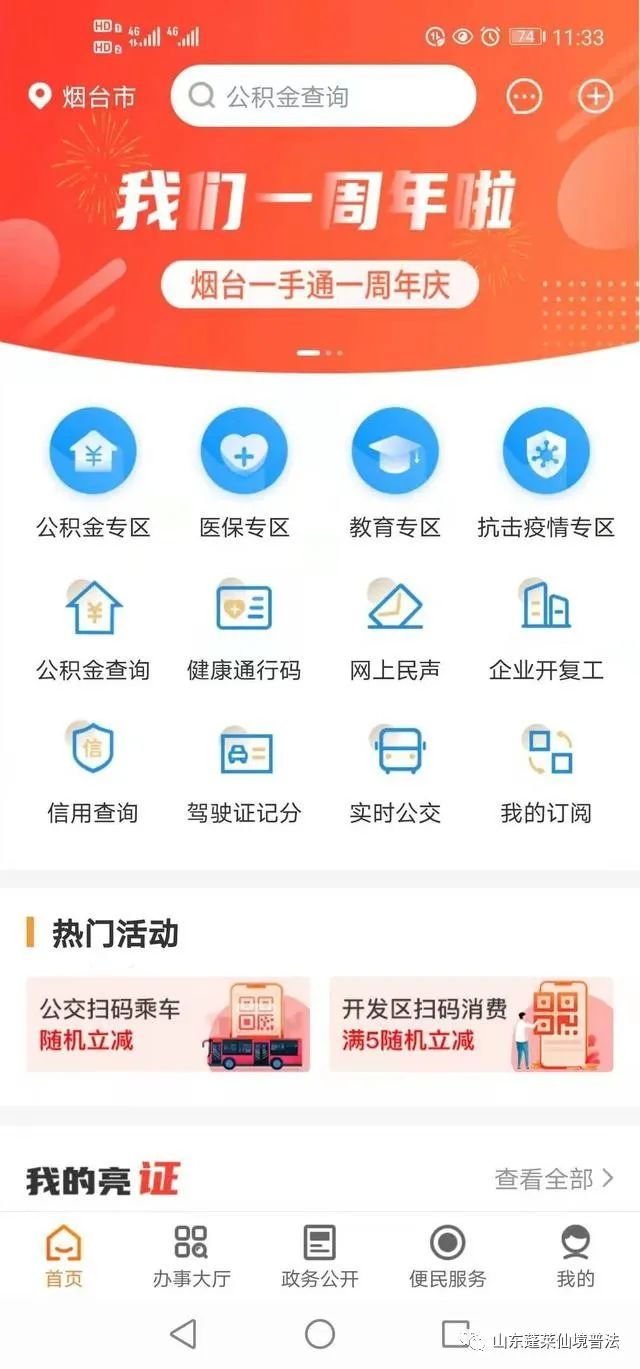Open 网上民声

coord(395,629)
